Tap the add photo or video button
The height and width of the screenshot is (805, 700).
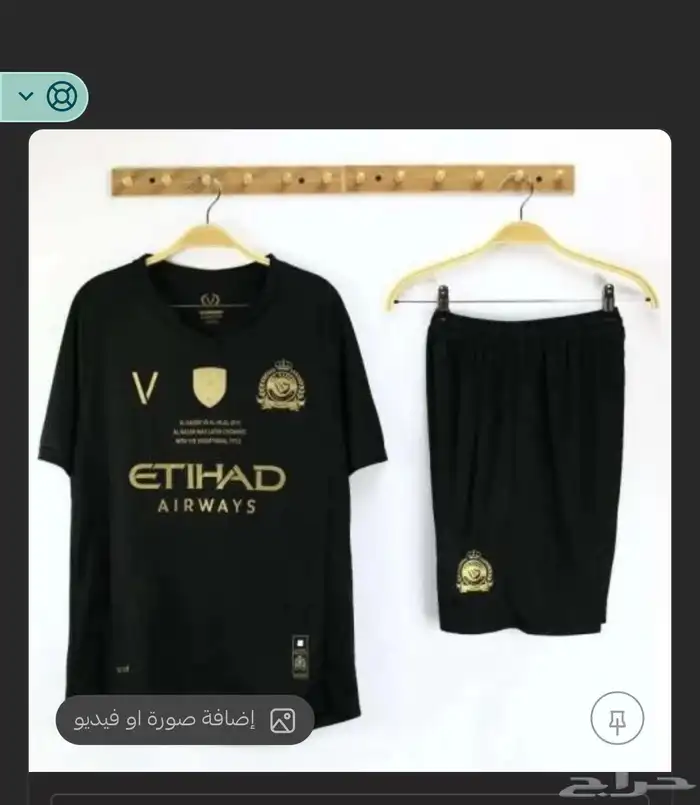[184, 720]
